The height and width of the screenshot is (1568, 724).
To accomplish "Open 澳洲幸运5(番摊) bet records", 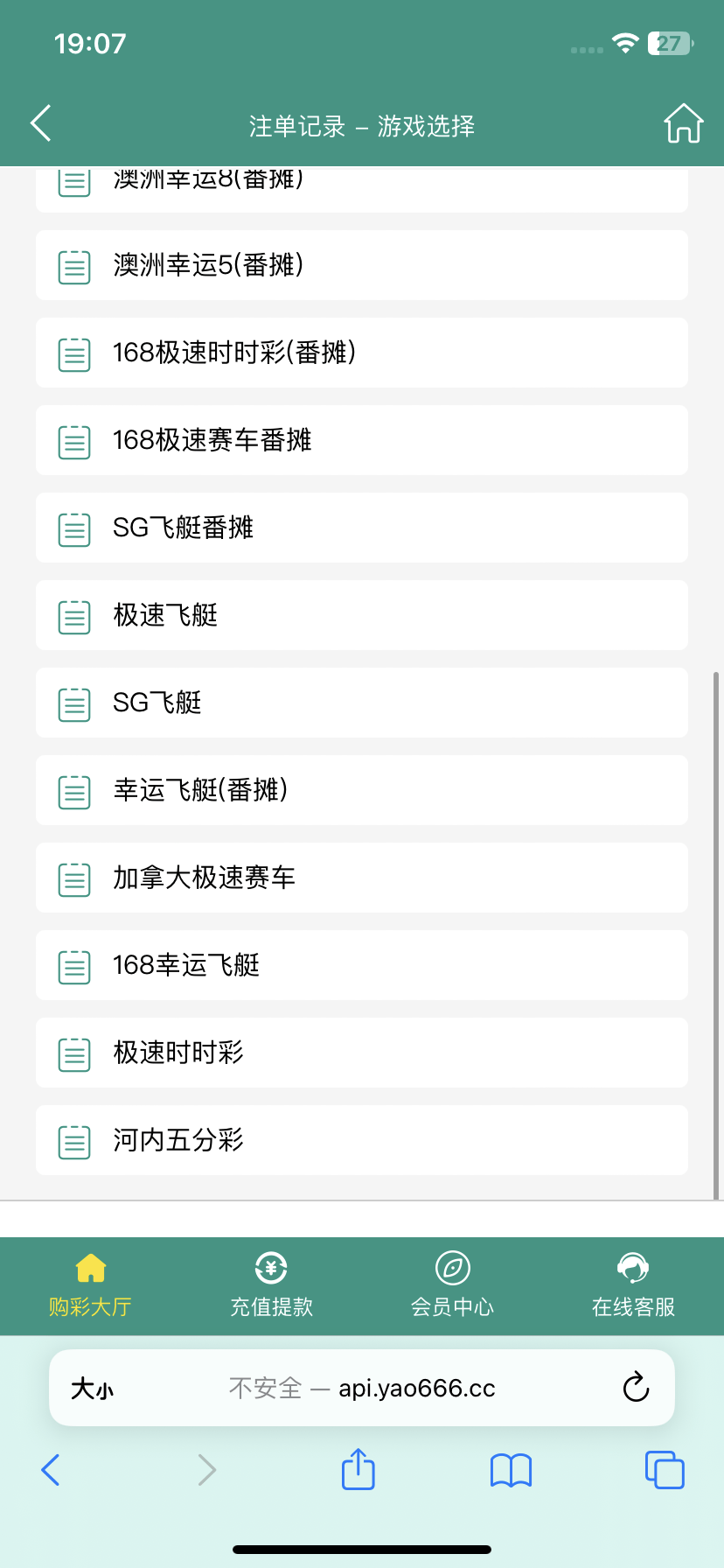I will pyautogui.click(x=361, y=265).
